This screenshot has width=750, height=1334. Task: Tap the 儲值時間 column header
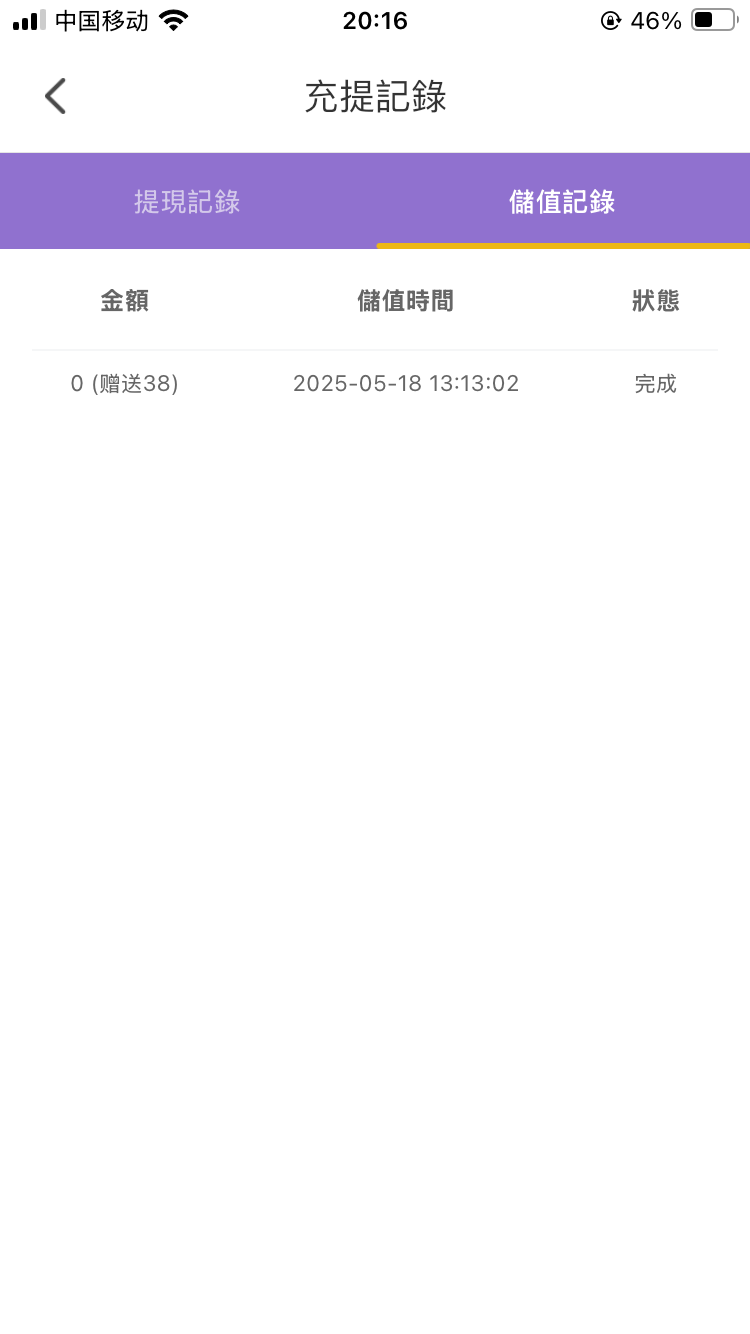click(x=406, y=301)
